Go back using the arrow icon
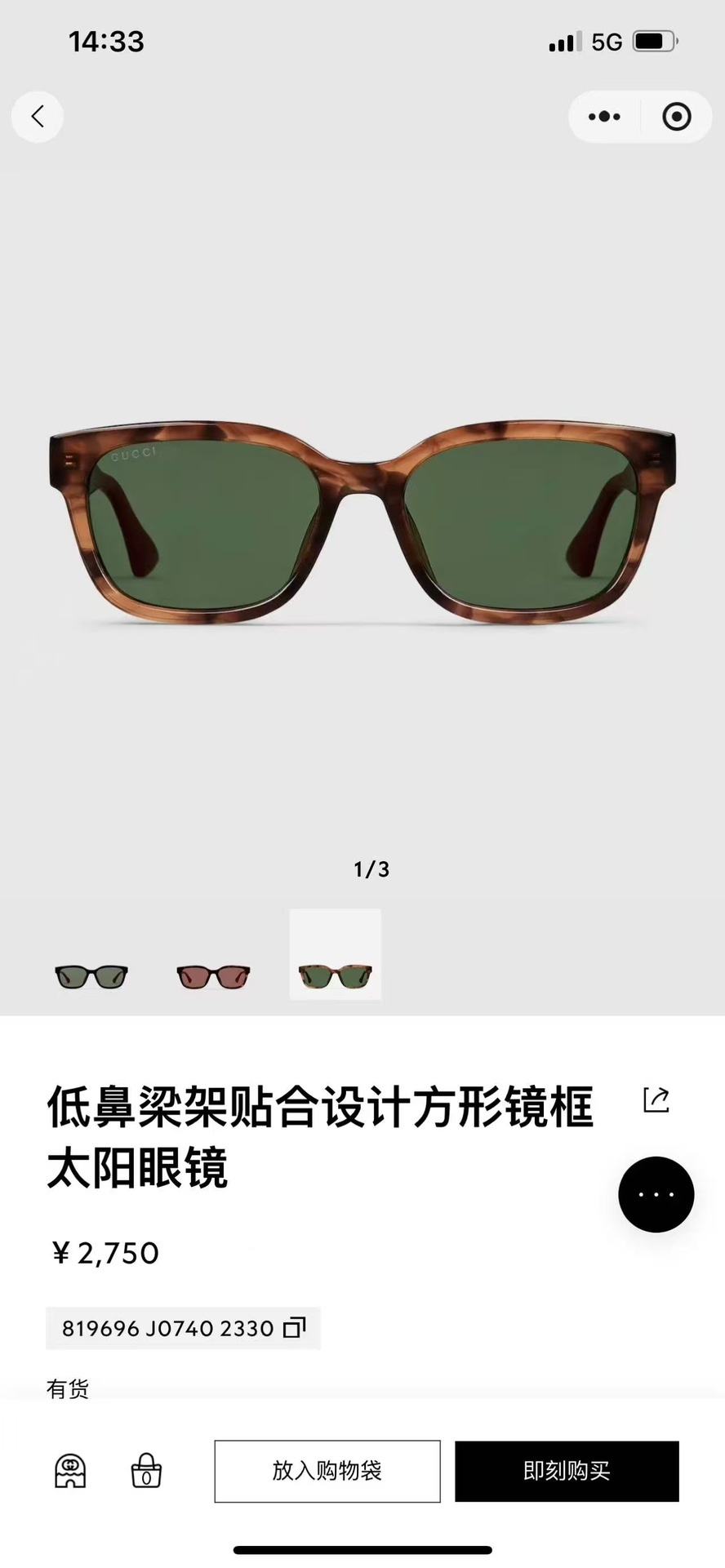725x1568 pixels. click(38, 117)
